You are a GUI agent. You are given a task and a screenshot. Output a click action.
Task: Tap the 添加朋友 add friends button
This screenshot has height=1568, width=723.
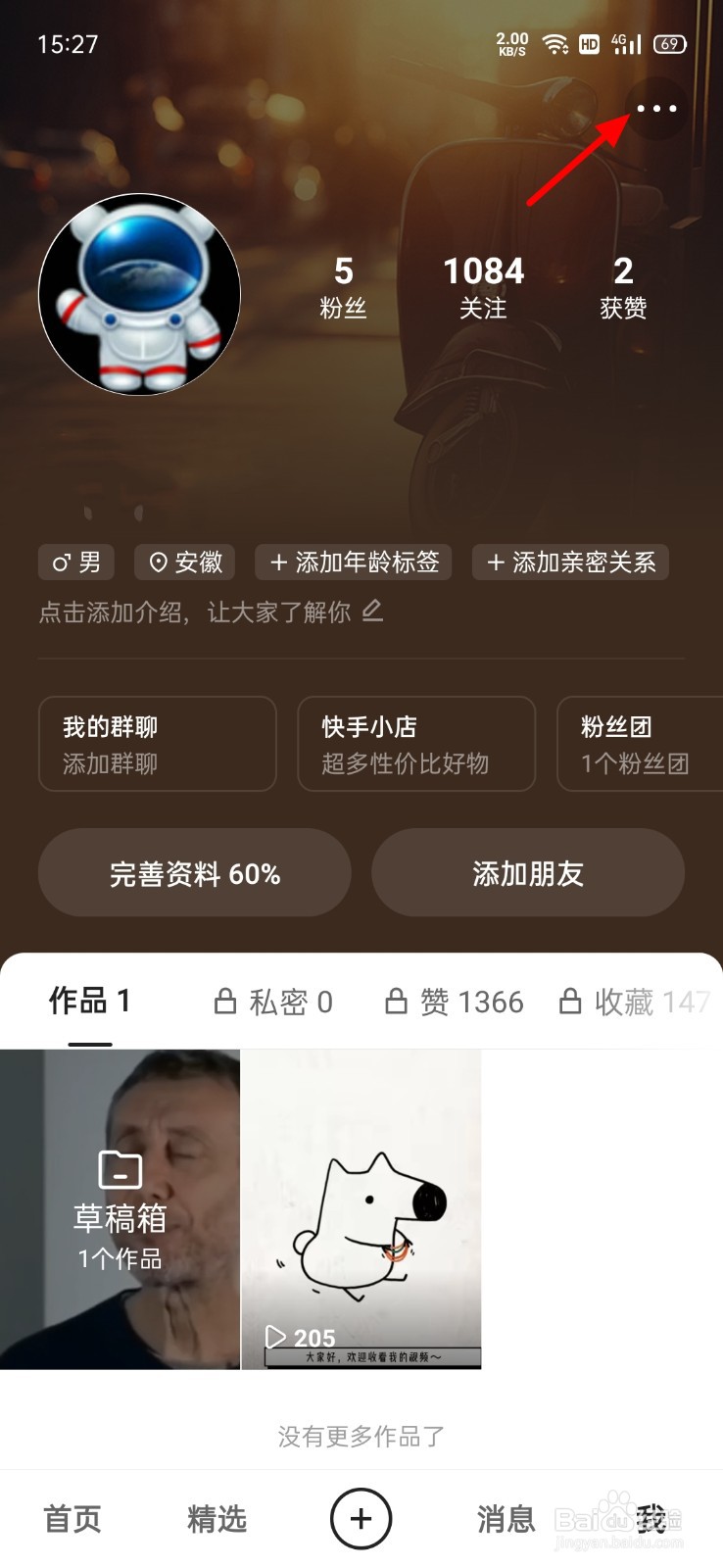[x=528, y=873]
